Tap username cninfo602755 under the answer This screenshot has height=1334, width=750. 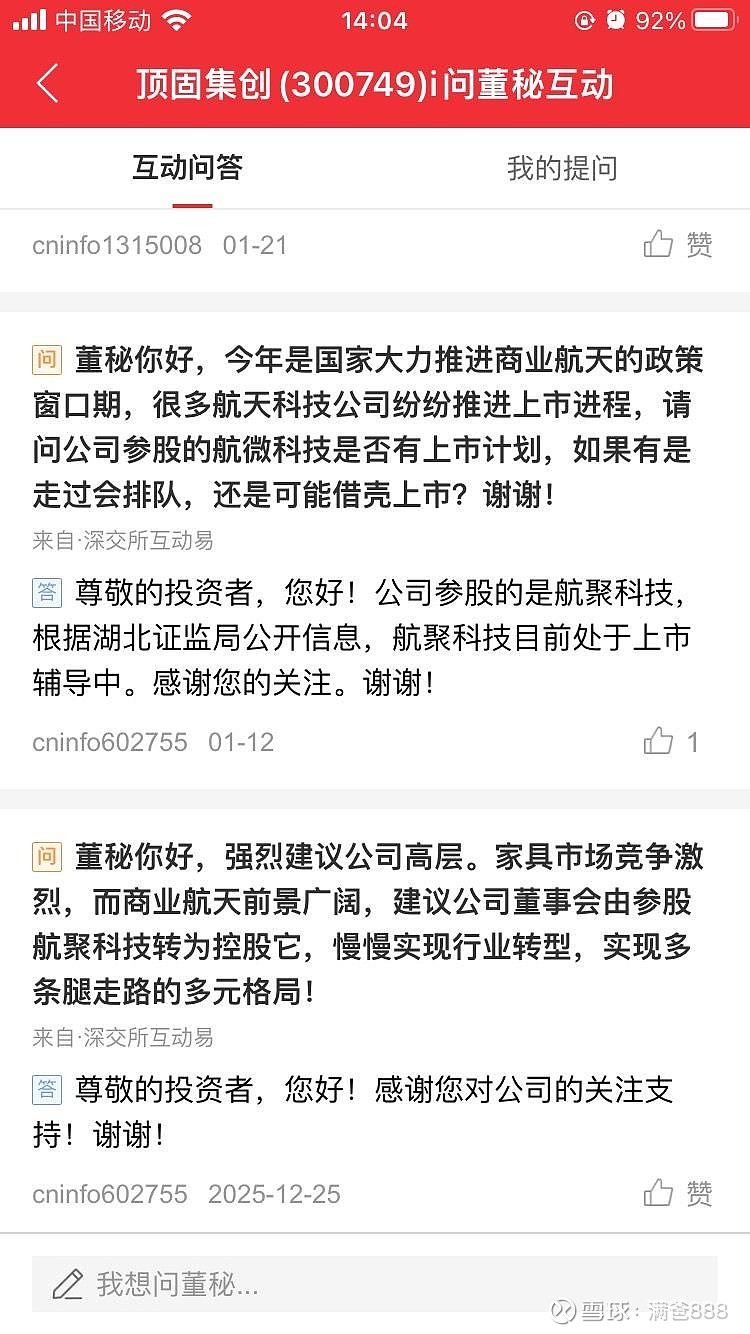tap(110, 742)
